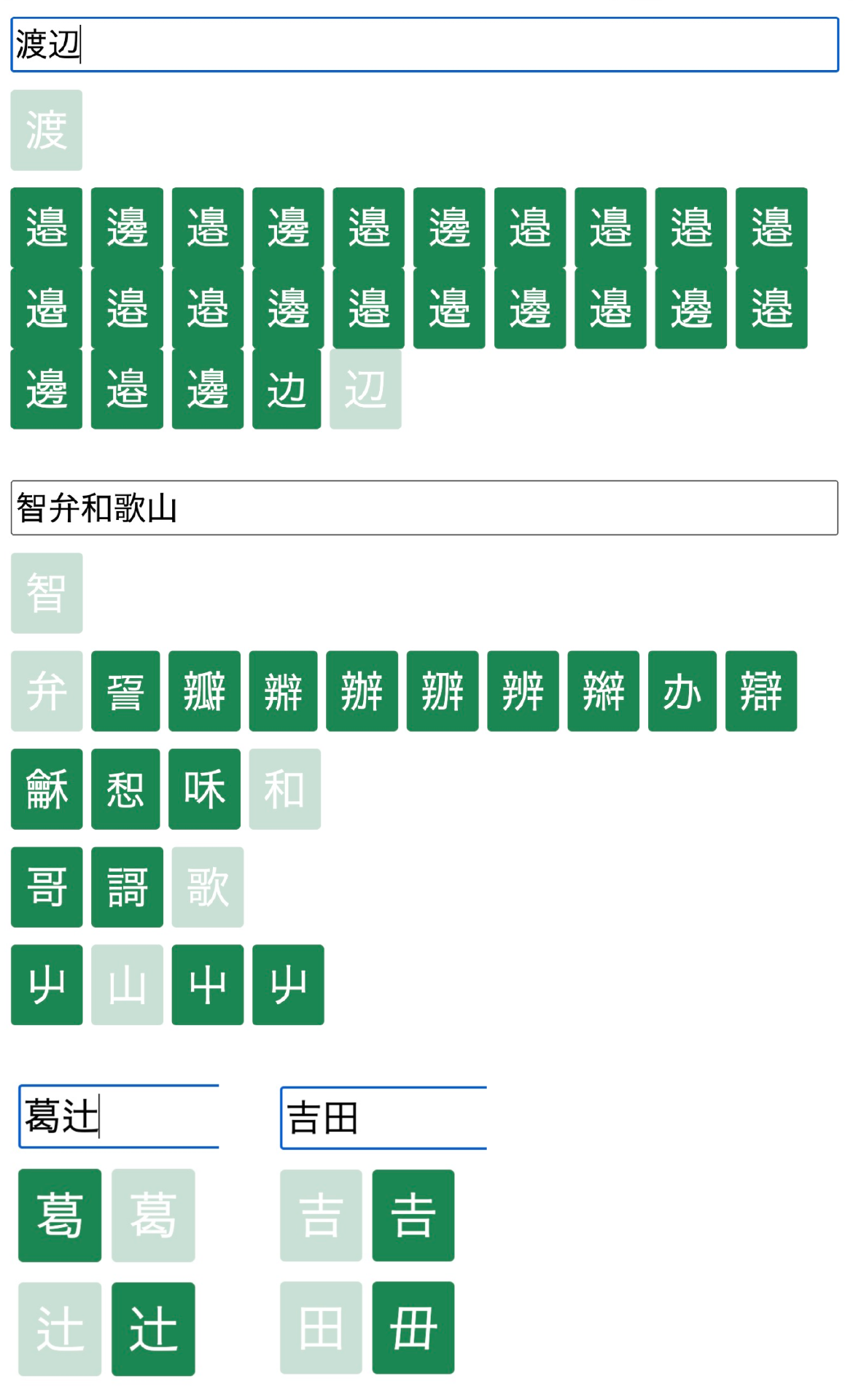Choose the 哥 variant button
This screenshot has width=853, height=1400.
click(x=47, y=887)
